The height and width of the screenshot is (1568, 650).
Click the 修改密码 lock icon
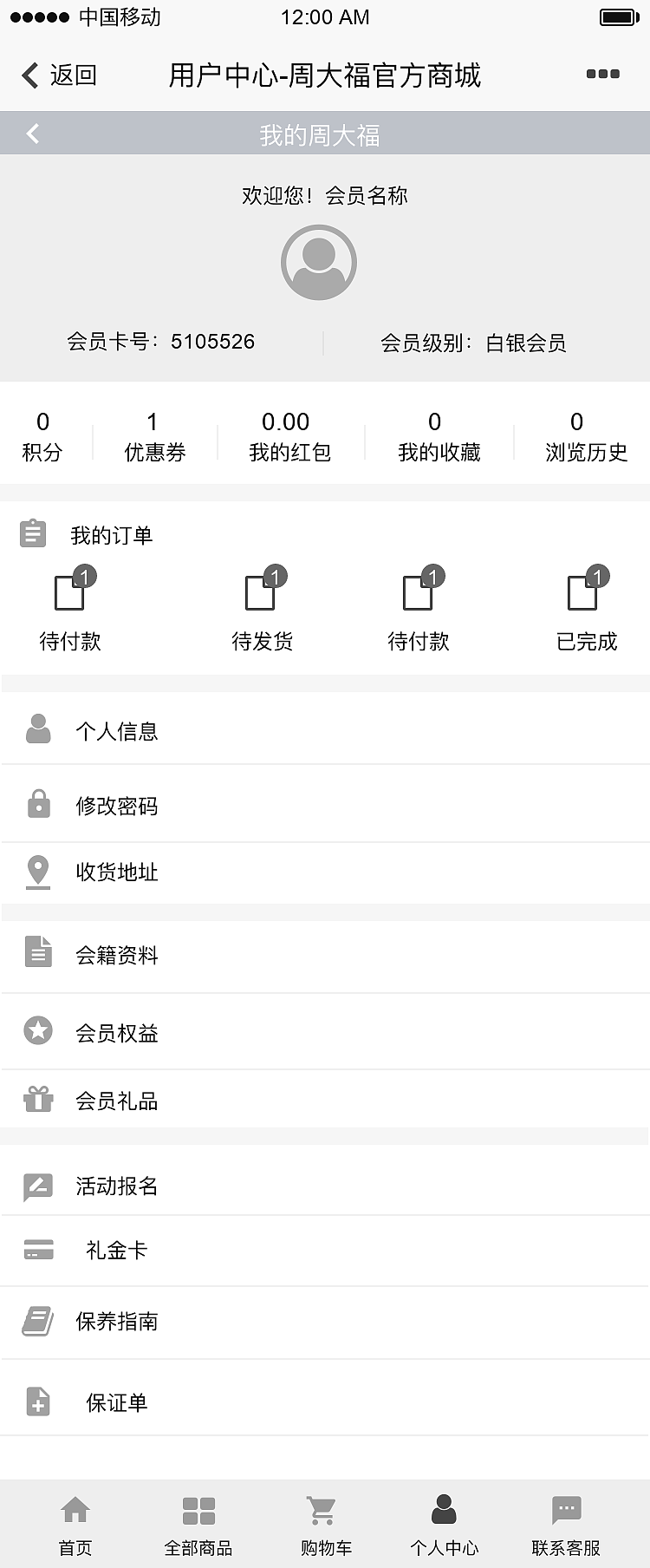click(37, 805)
